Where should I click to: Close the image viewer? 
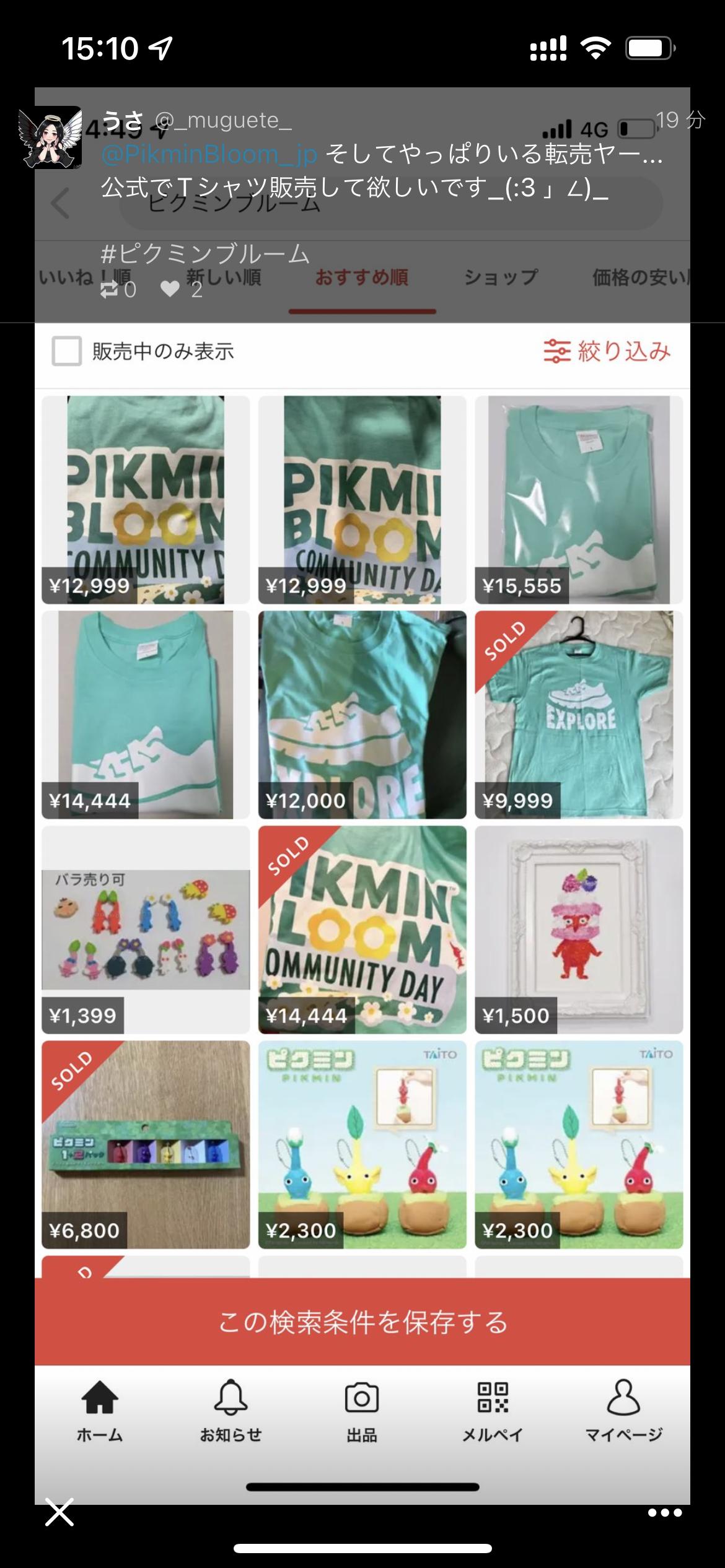pyautogui.click(x=59, y=1513)
